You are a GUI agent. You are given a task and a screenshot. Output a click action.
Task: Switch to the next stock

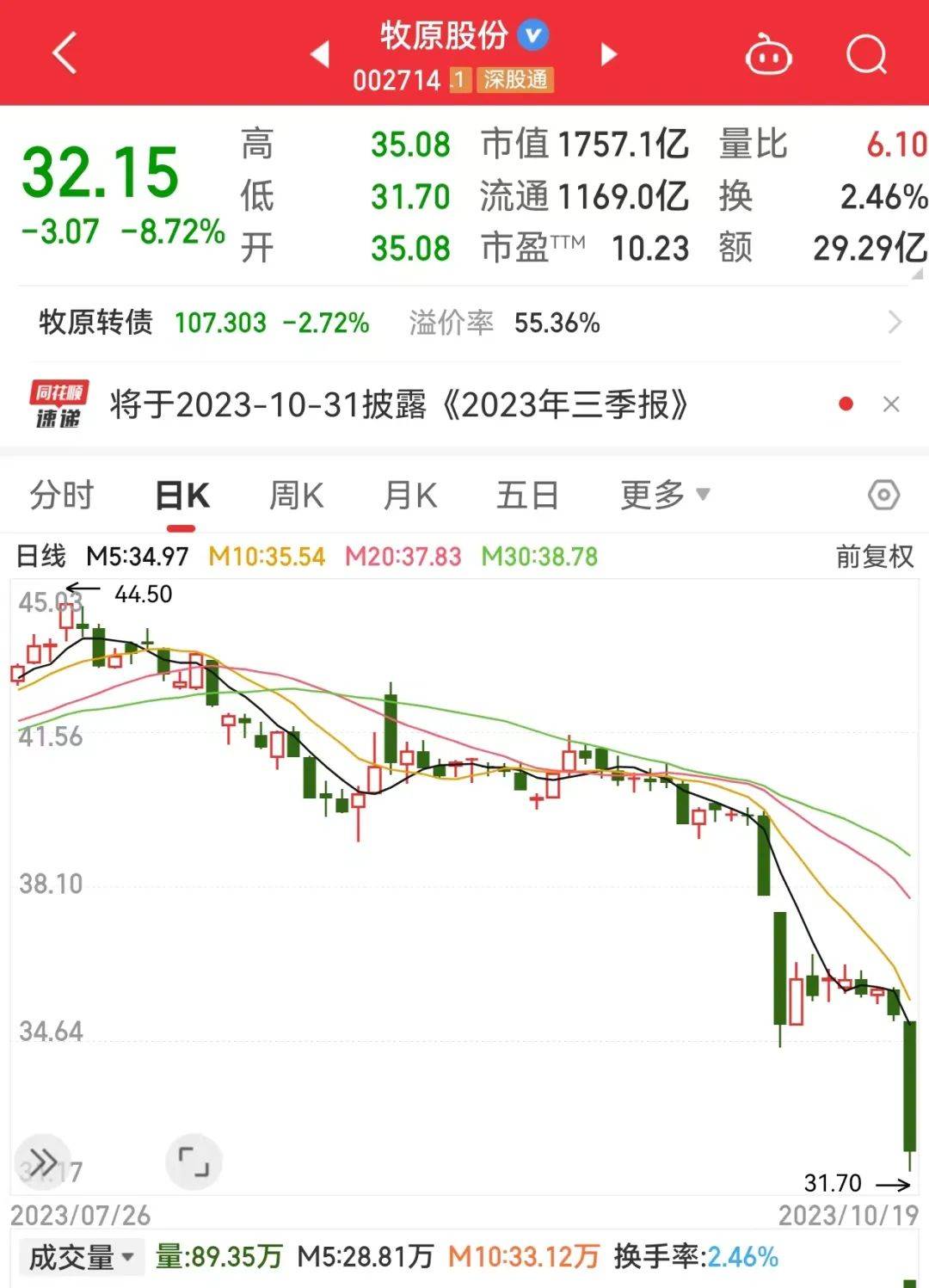pos(608,54)
